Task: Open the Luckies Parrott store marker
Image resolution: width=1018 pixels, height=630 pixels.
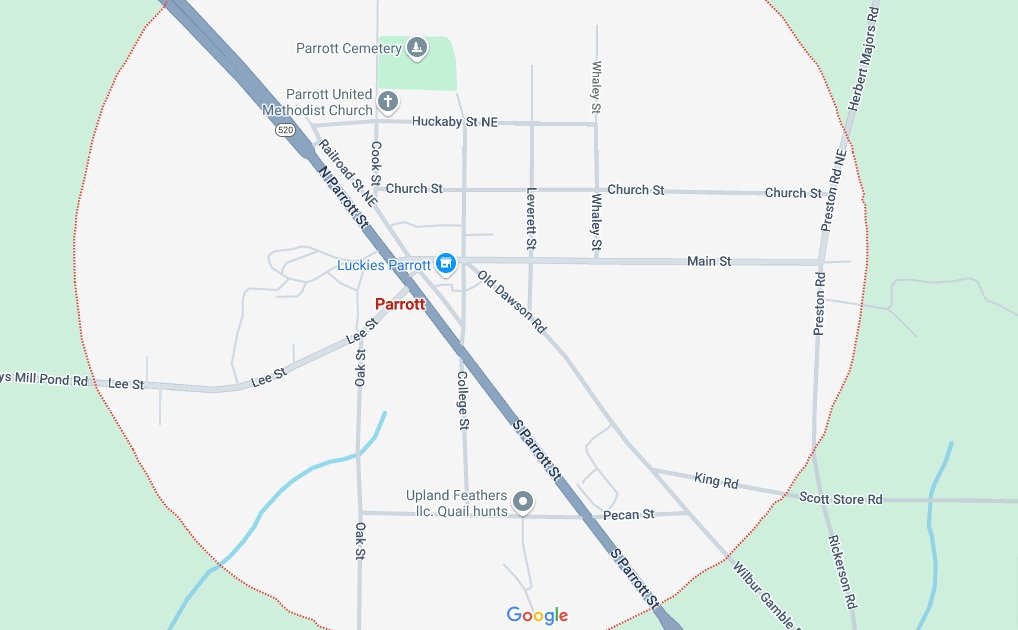Action: [x=446, y=265]
